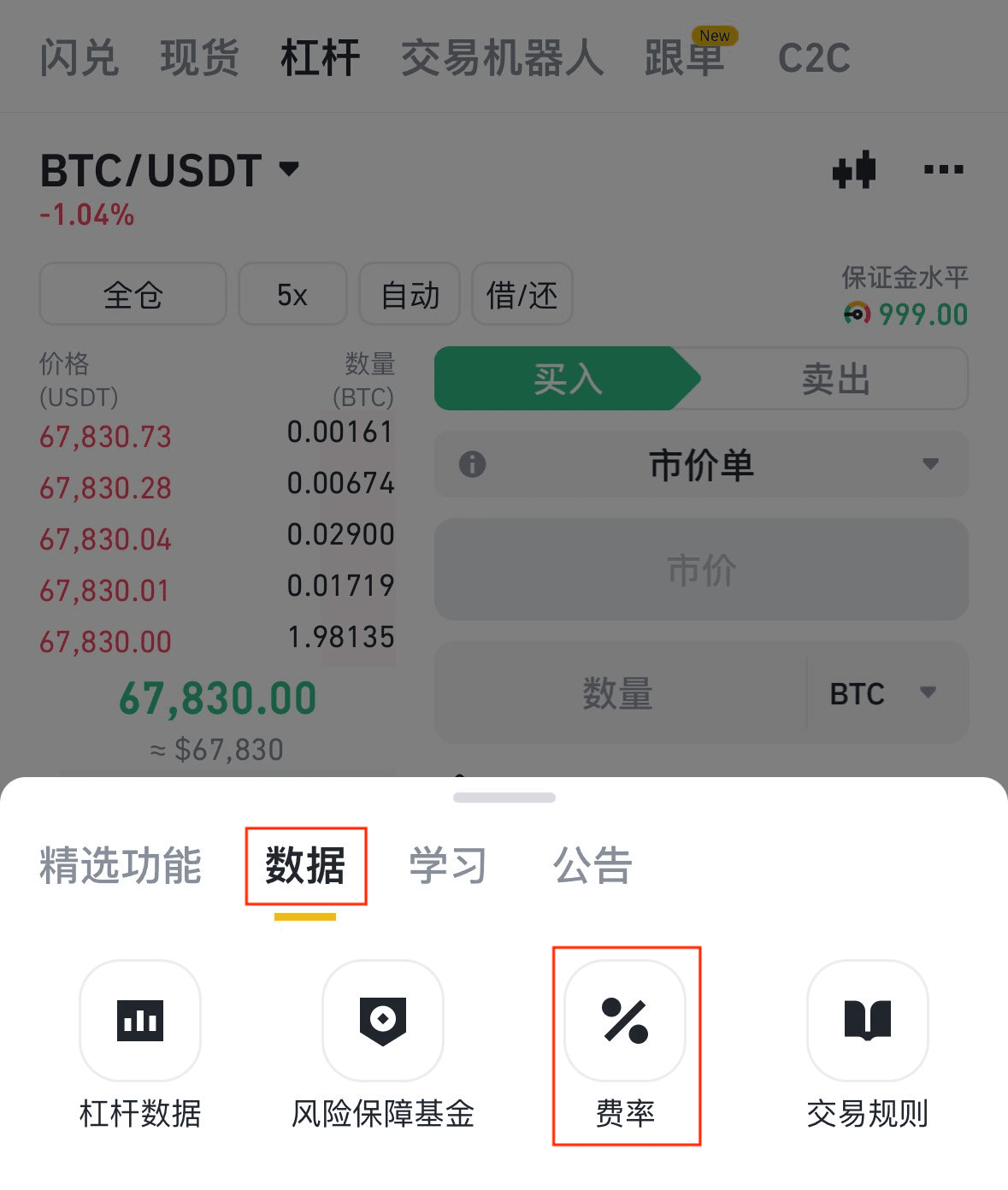Change the 5x leverage setting

coord(292,295)
